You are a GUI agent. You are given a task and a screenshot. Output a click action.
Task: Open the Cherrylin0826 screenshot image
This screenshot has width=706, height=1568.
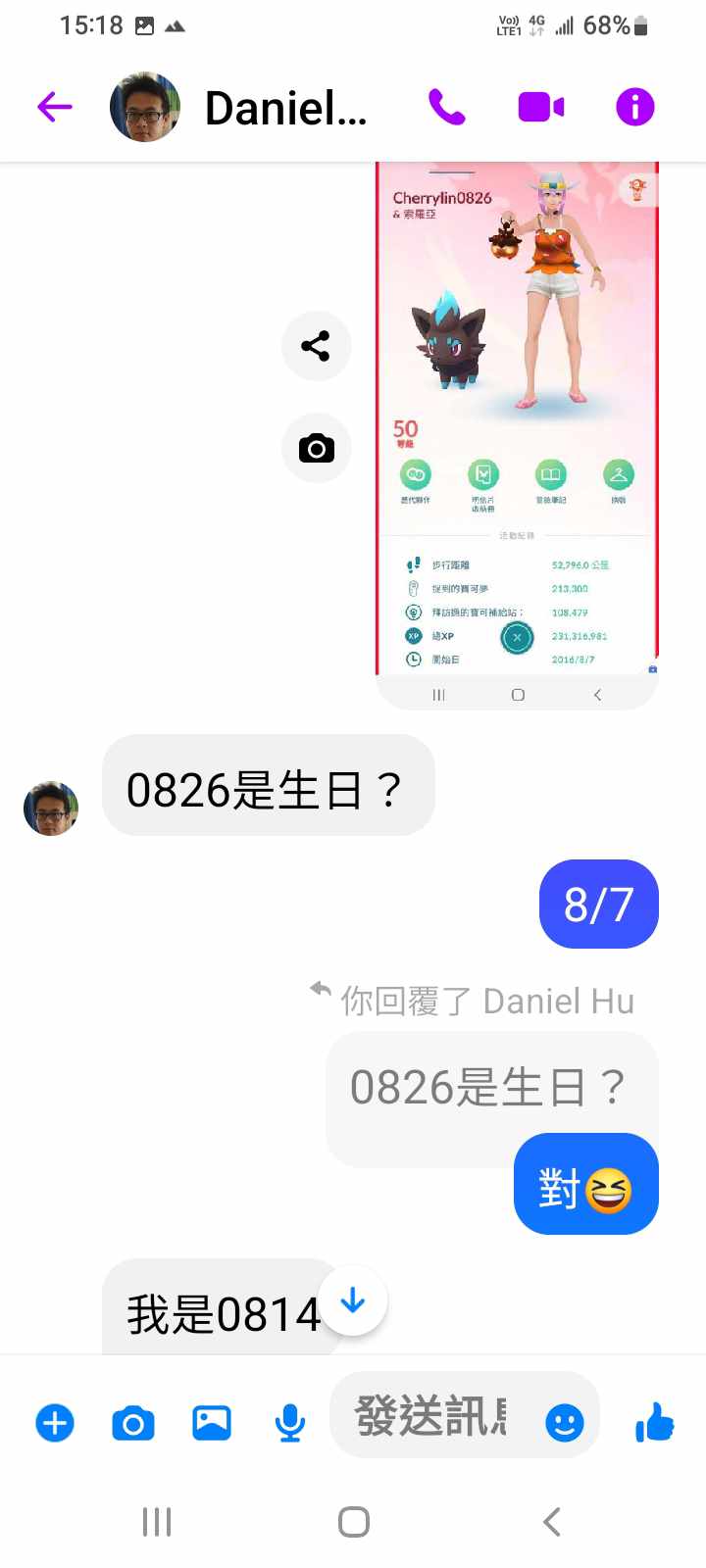point(517,421)
